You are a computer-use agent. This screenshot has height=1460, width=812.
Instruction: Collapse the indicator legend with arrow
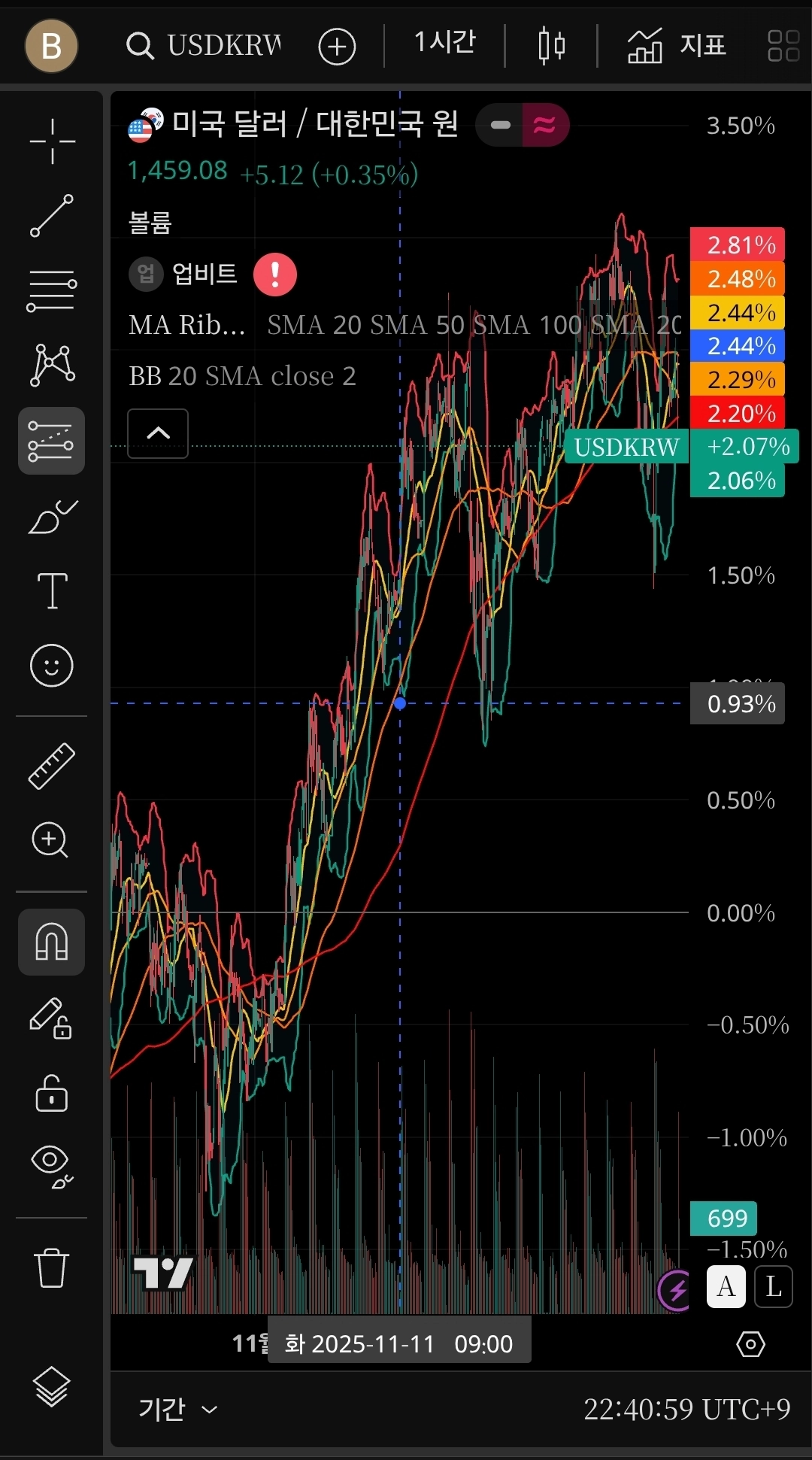coord(158,433)
